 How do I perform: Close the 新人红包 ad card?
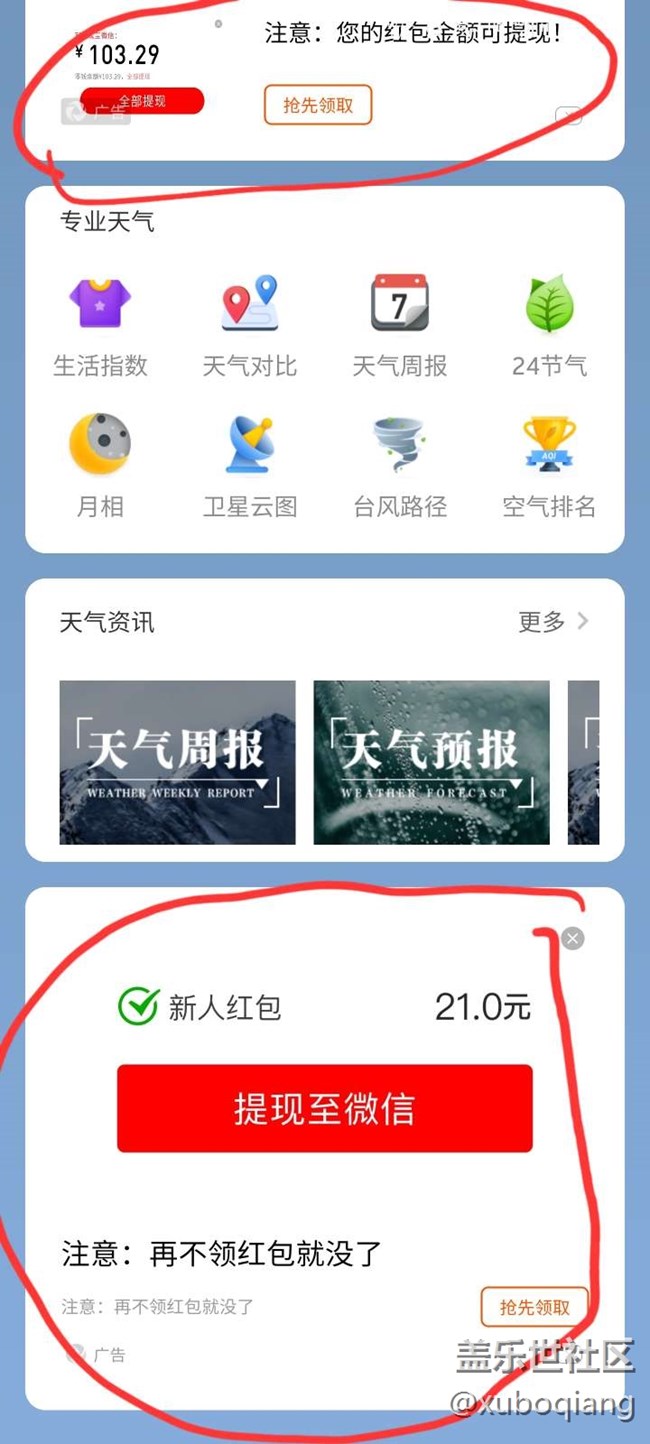[572, 938]
